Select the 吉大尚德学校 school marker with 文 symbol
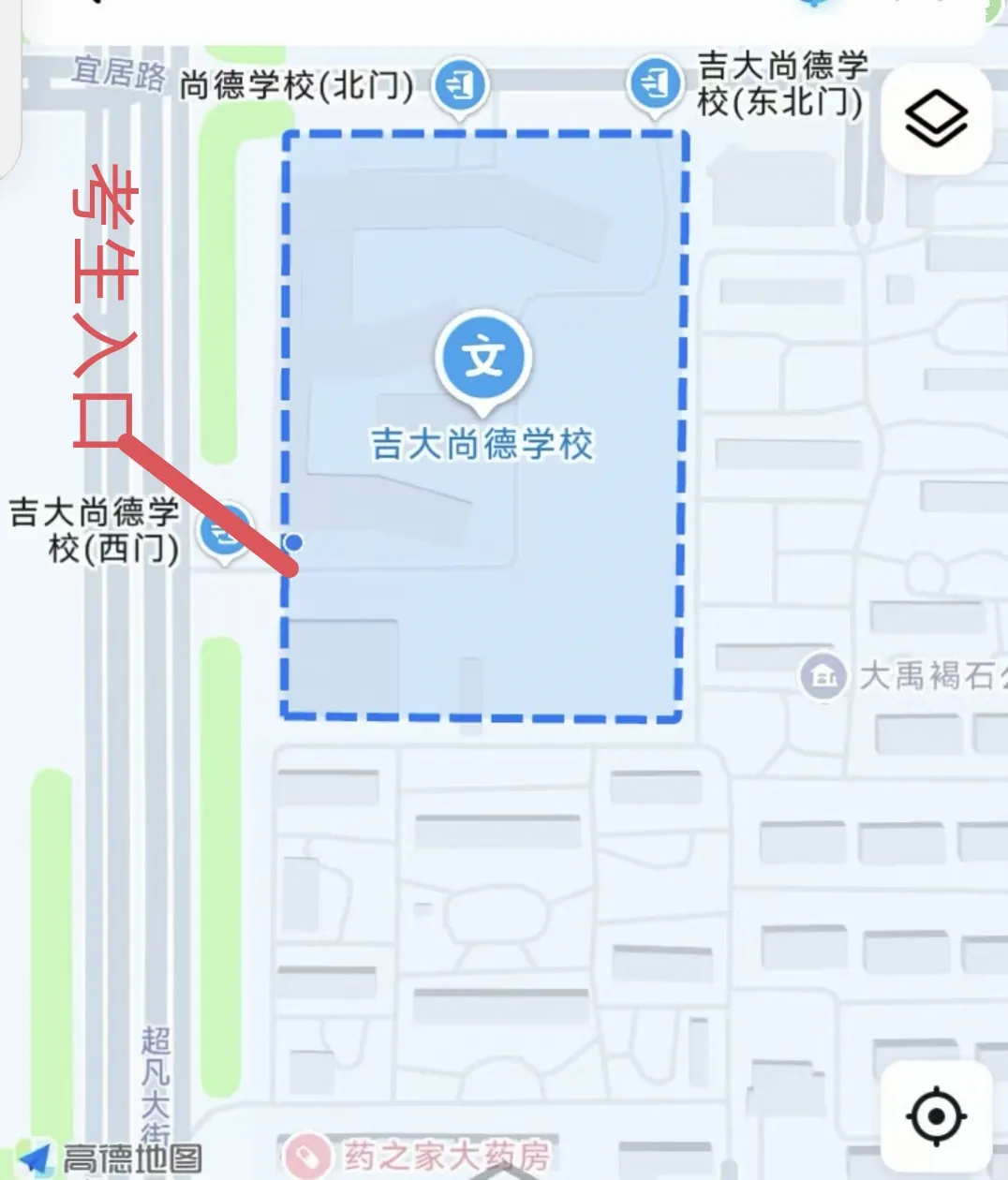The image size is (1008, 1180). (483, 358)
